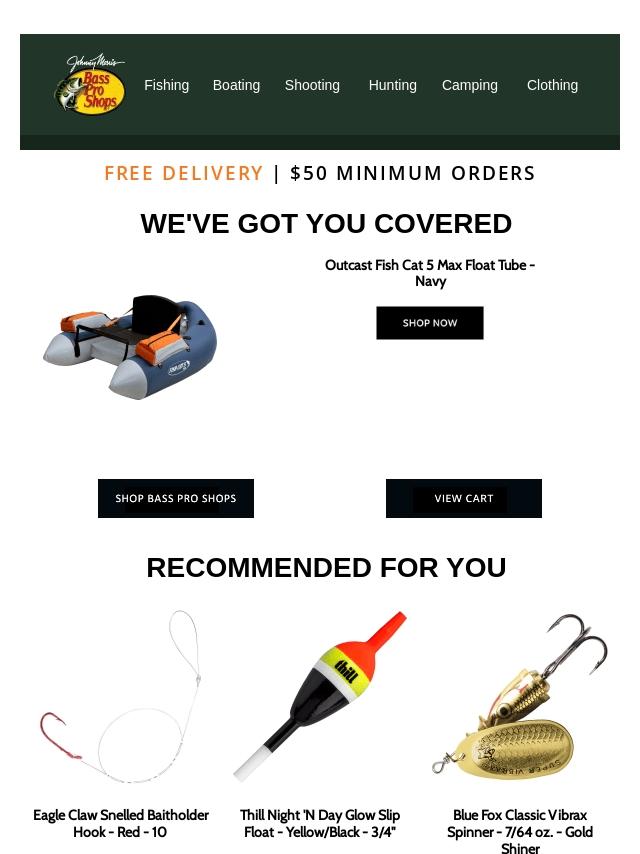Open the Hunting category
Image resolution: width=640 pixels, height=854 pixels.
pyautogui.click(x=392, y=86)
